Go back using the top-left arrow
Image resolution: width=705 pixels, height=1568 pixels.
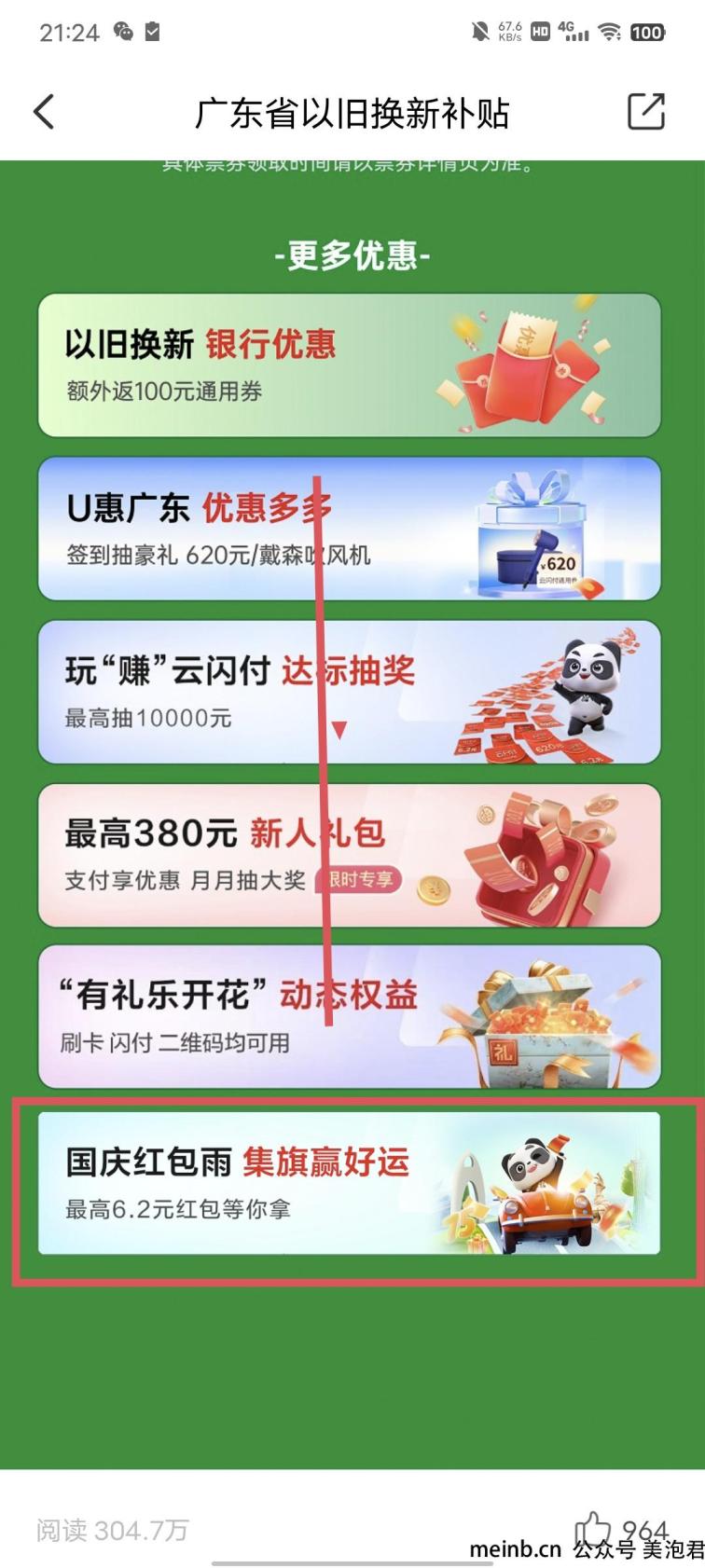tap(44, 112)
